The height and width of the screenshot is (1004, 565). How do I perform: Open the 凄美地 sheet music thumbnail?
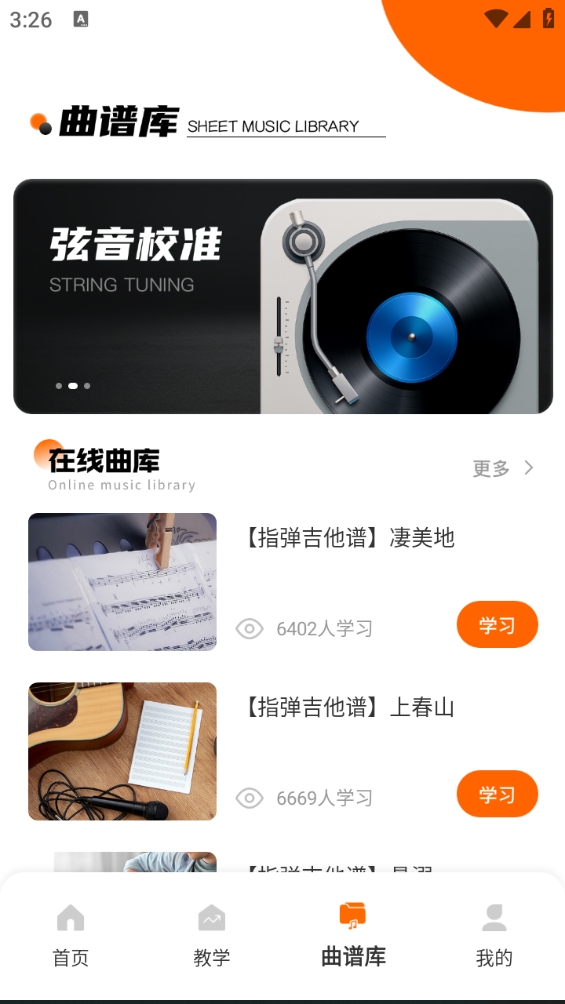pos(122,582)
